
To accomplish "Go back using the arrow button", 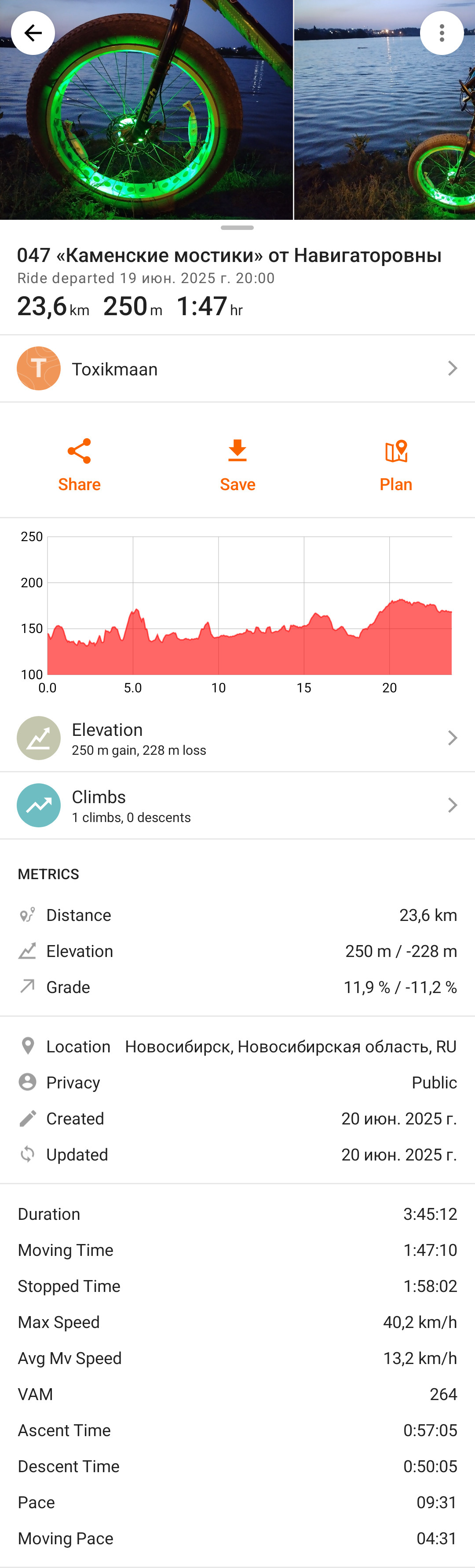I will 33,33.
